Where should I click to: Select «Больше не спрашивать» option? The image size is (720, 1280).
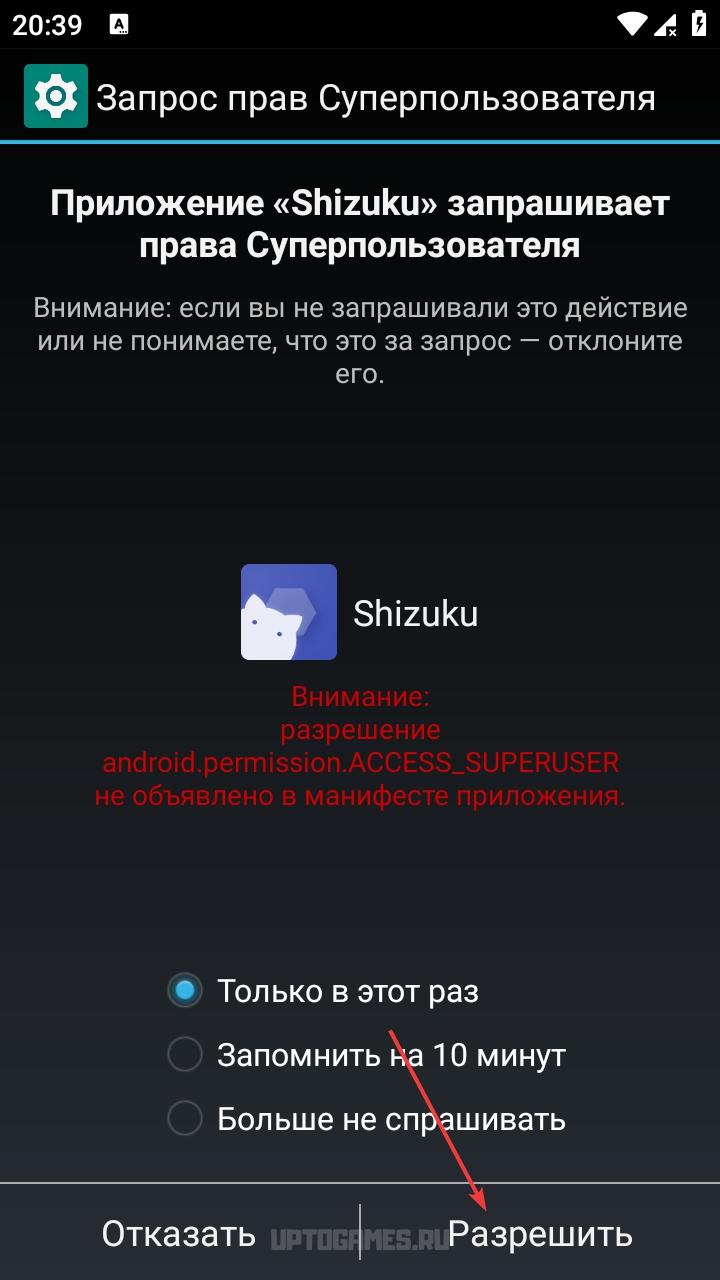click(x=367, y=1118)
